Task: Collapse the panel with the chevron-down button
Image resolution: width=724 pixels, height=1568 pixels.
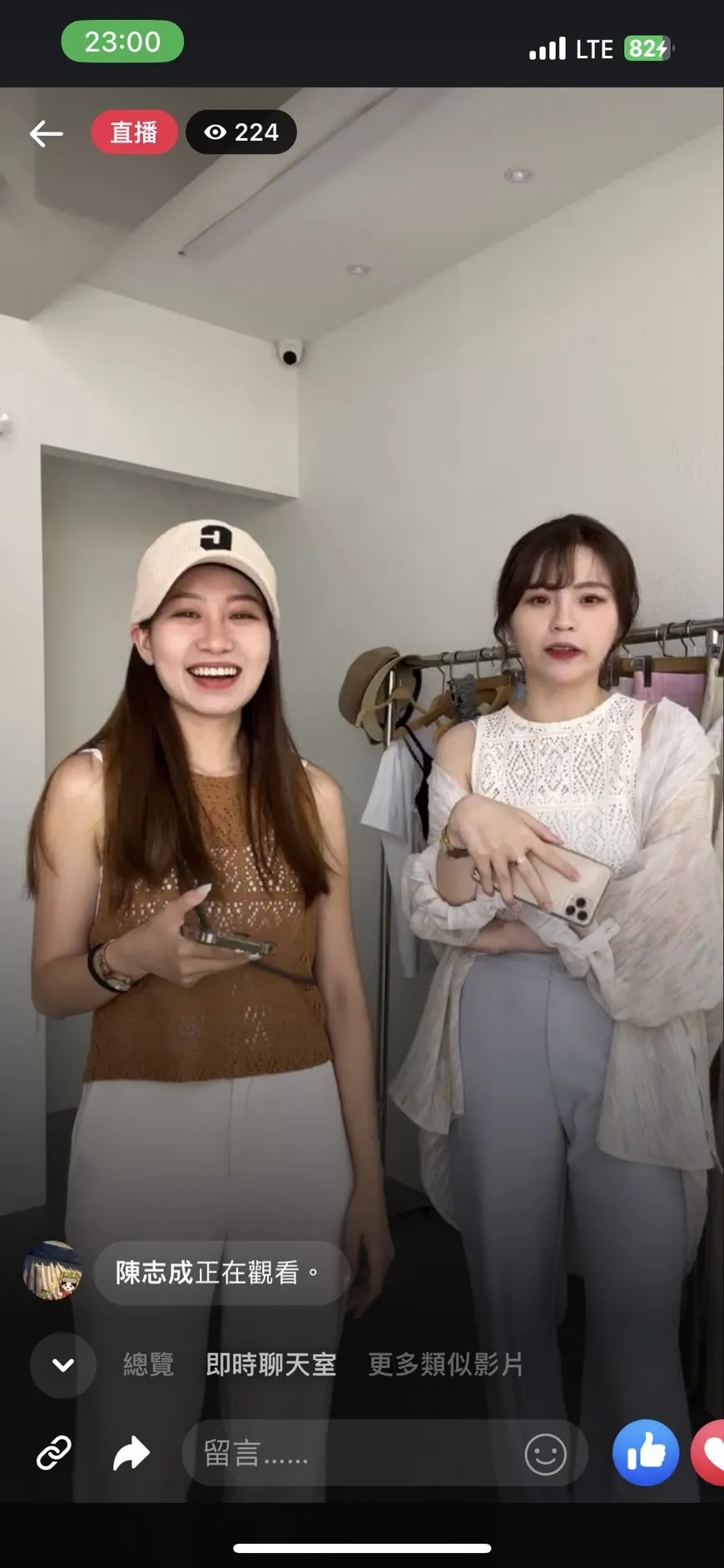Action: [x=63, y=1365]
